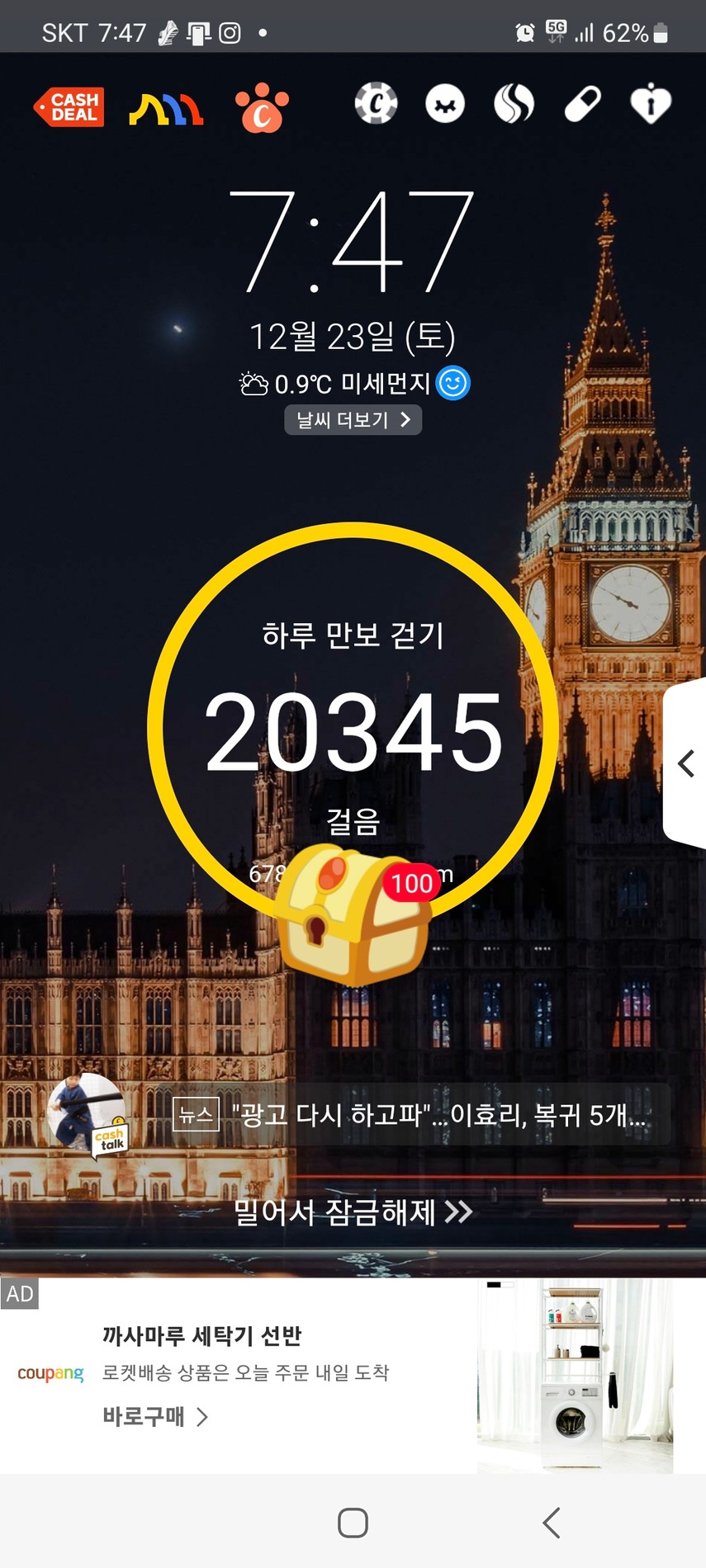This screenshot has width=706, height=1568.
Task: Open the Cash Deal icon
Action: point(69,107)
